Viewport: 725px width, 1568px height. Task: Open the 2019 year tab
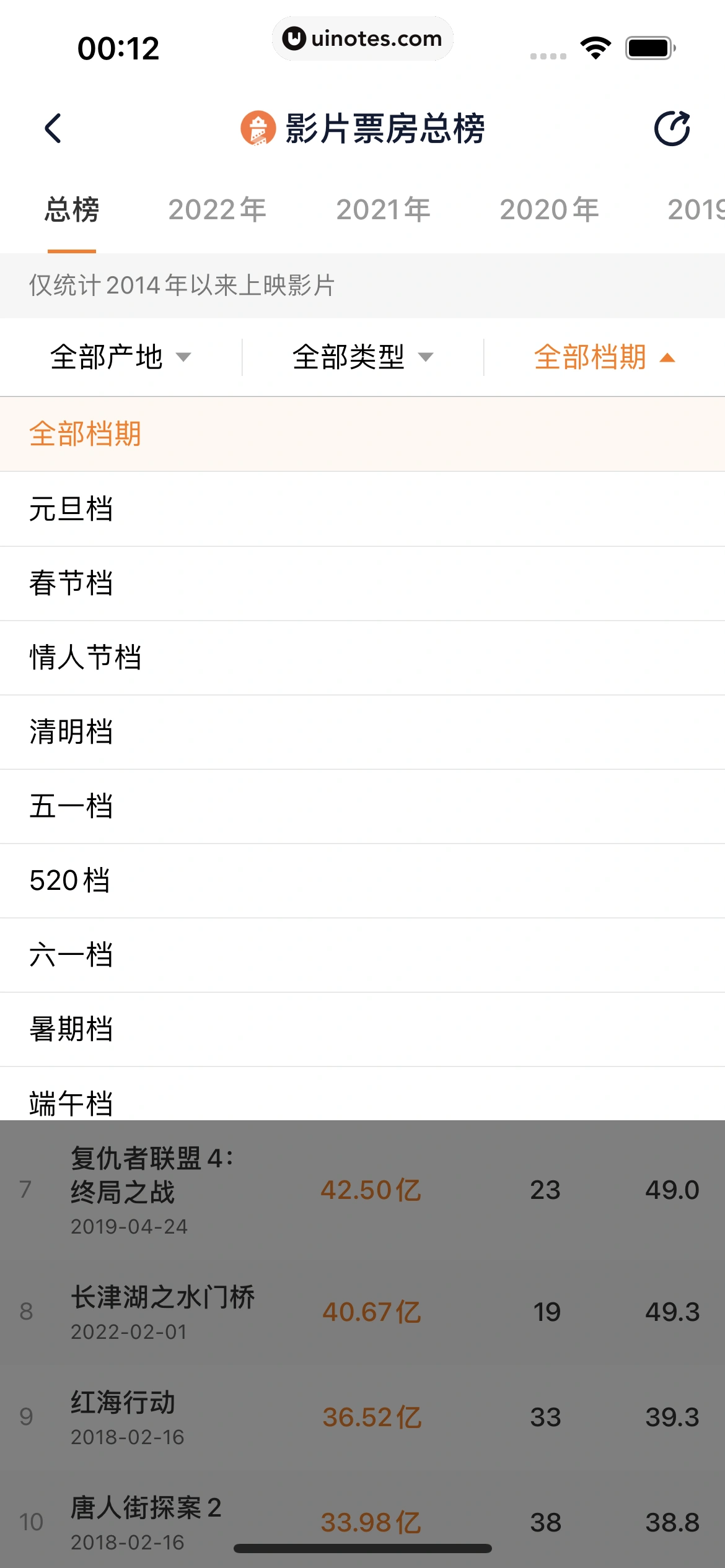pos(695,210)
